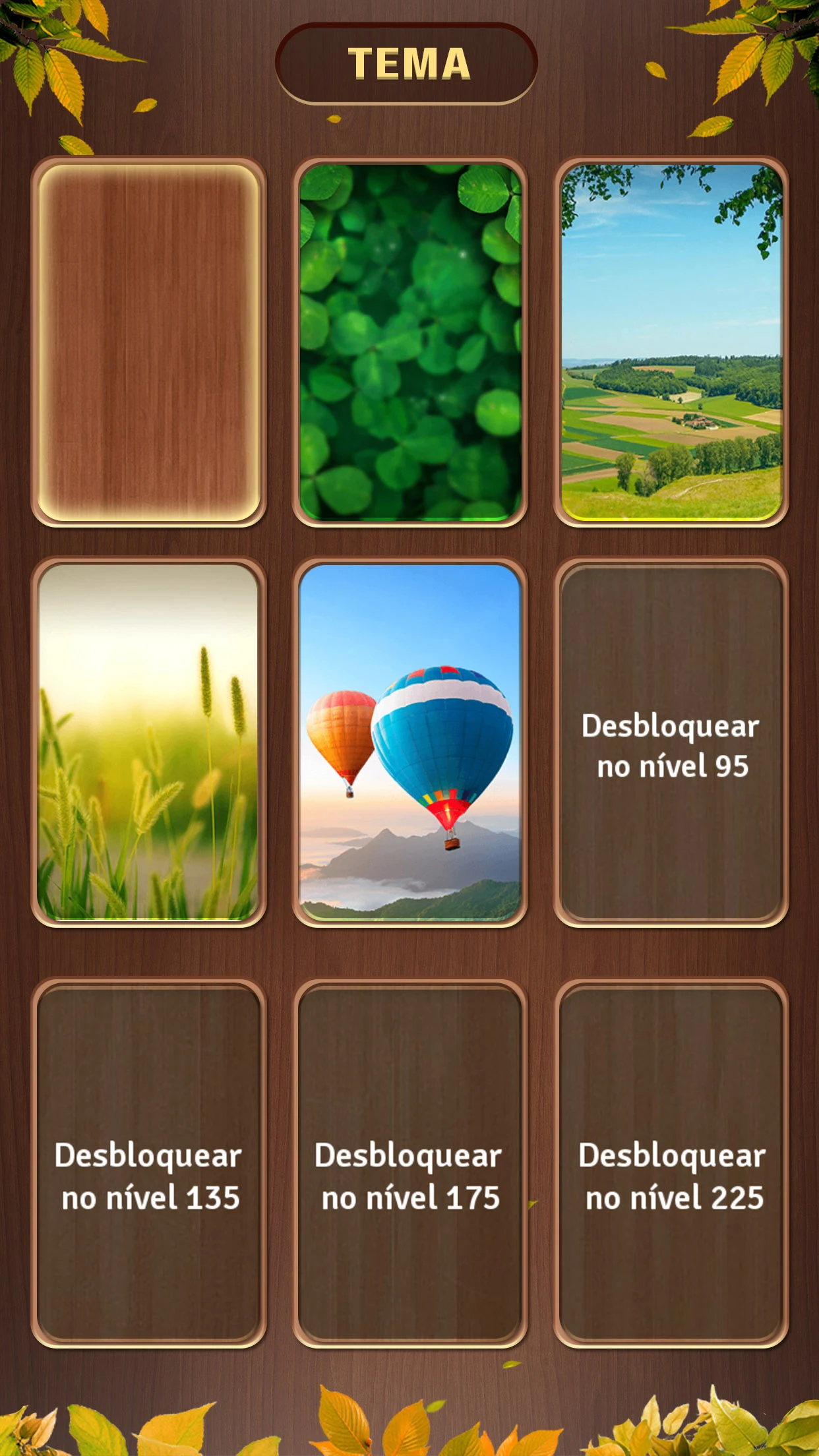
Task: Choose the green clover leaves theme
Action: pos(409,342)
